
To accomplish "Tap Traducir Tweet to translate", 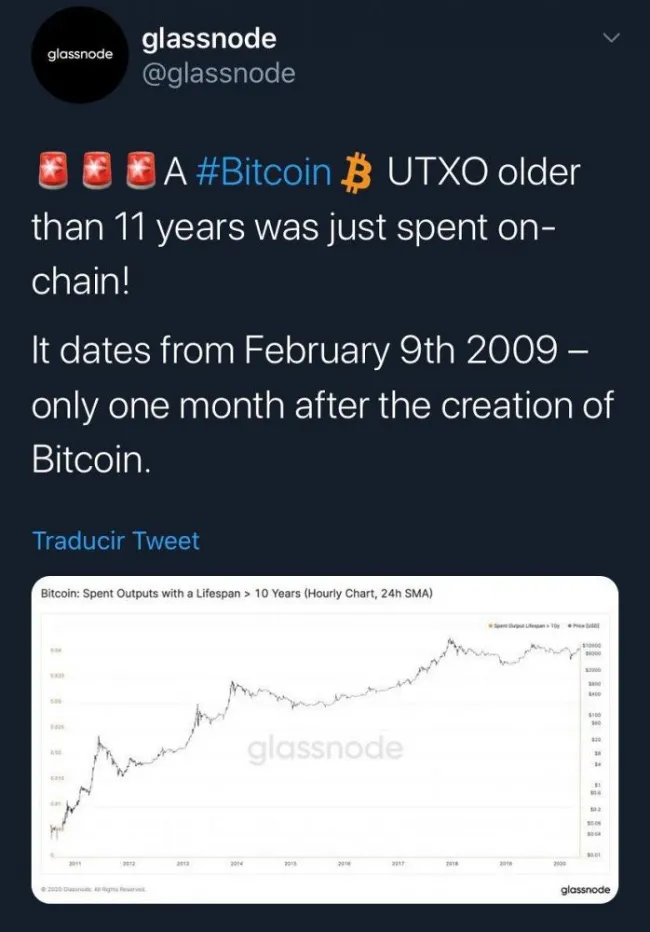I will 116,541.
